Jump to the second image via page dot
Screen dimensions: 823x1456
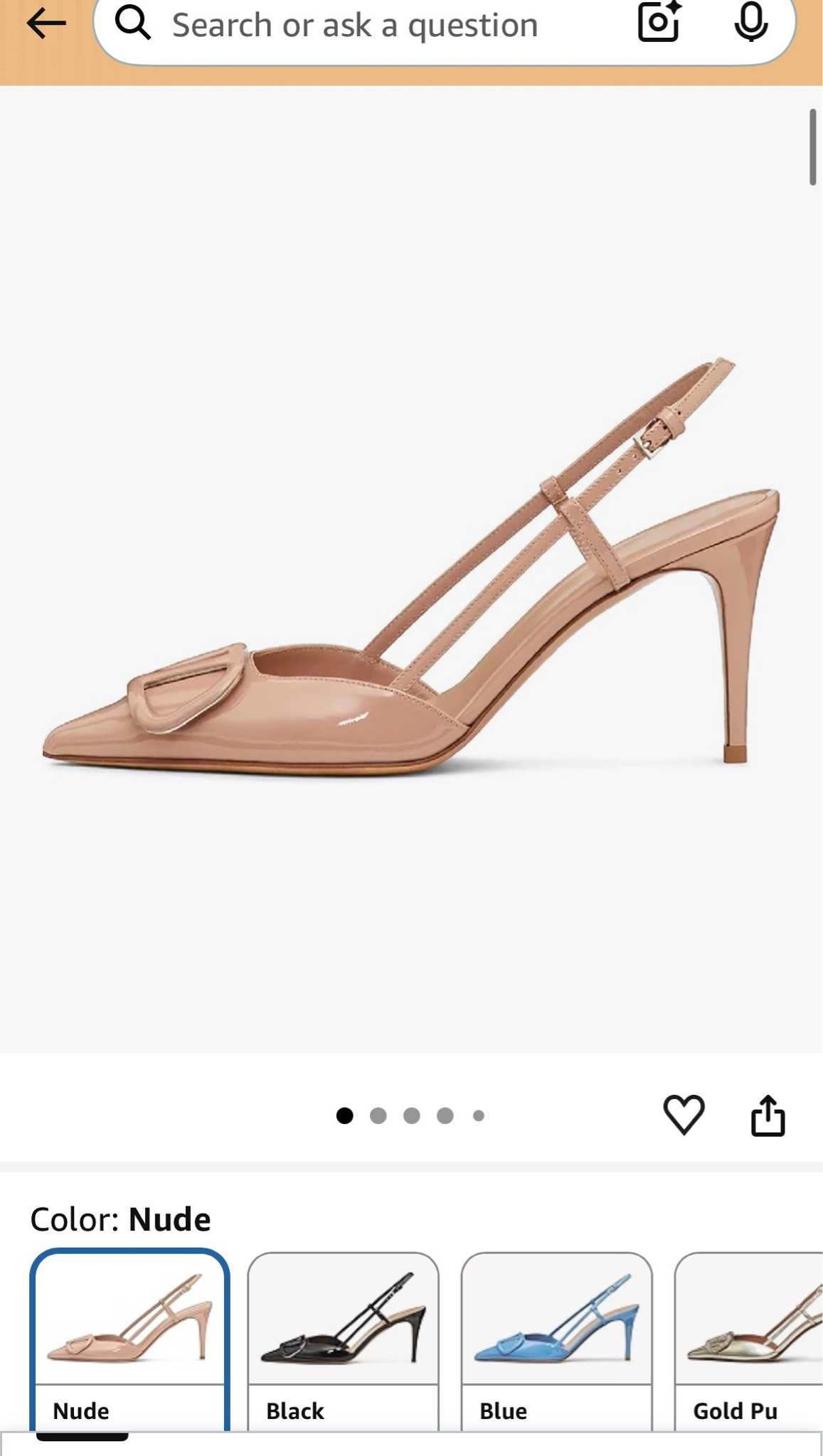[378, 1115]
